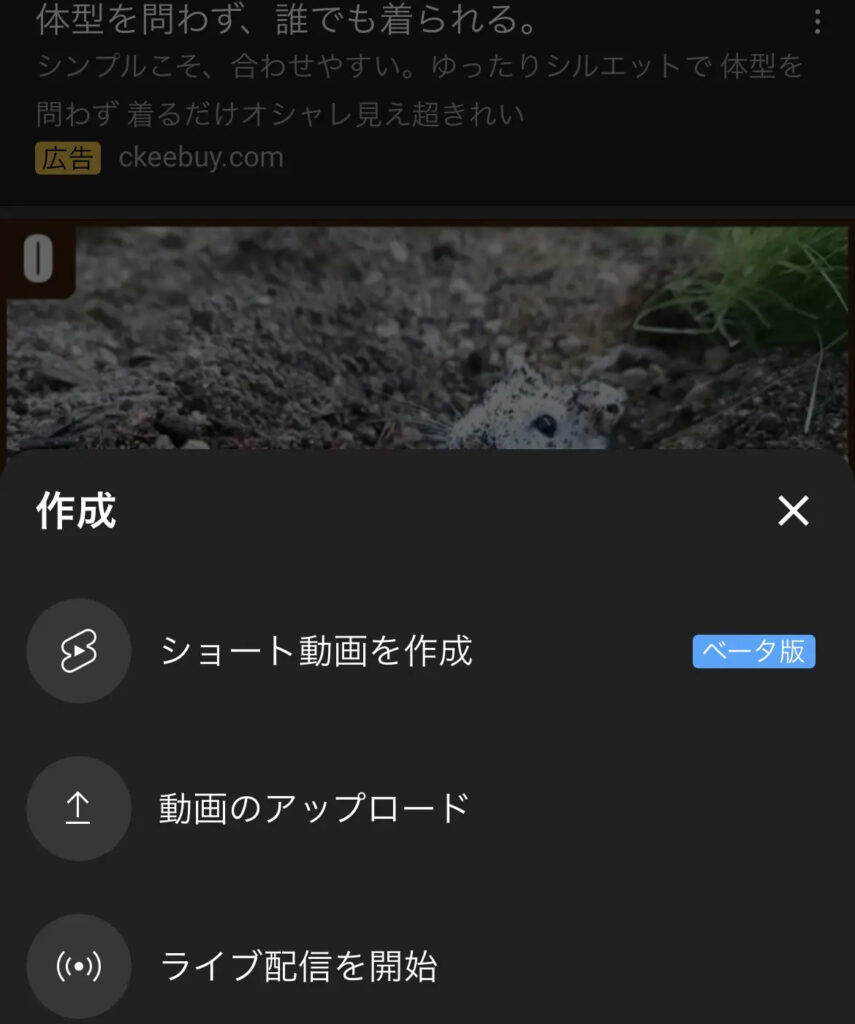Start ライブ配信を開始 option

[298, 966]
